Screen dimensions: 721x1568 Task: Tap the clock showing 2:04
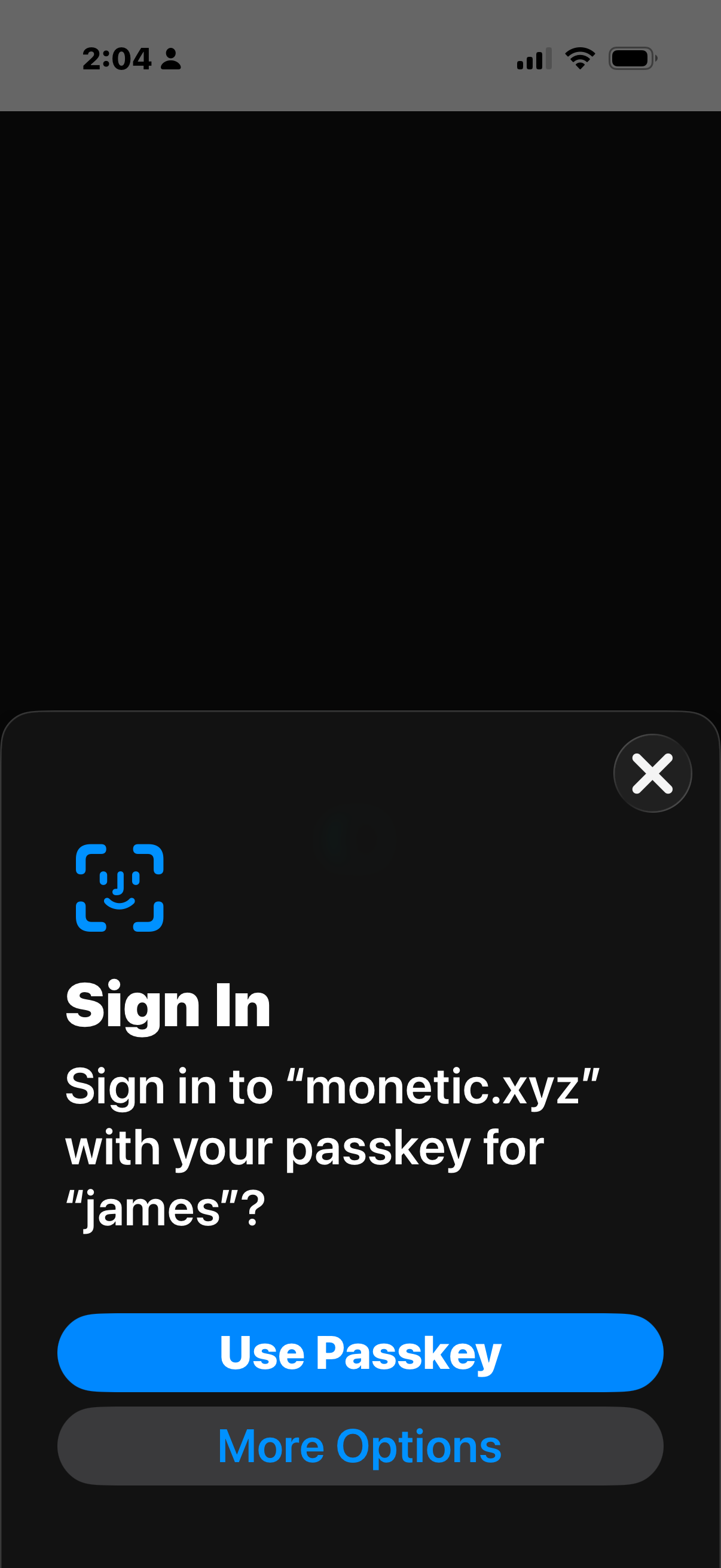point(118,58)
